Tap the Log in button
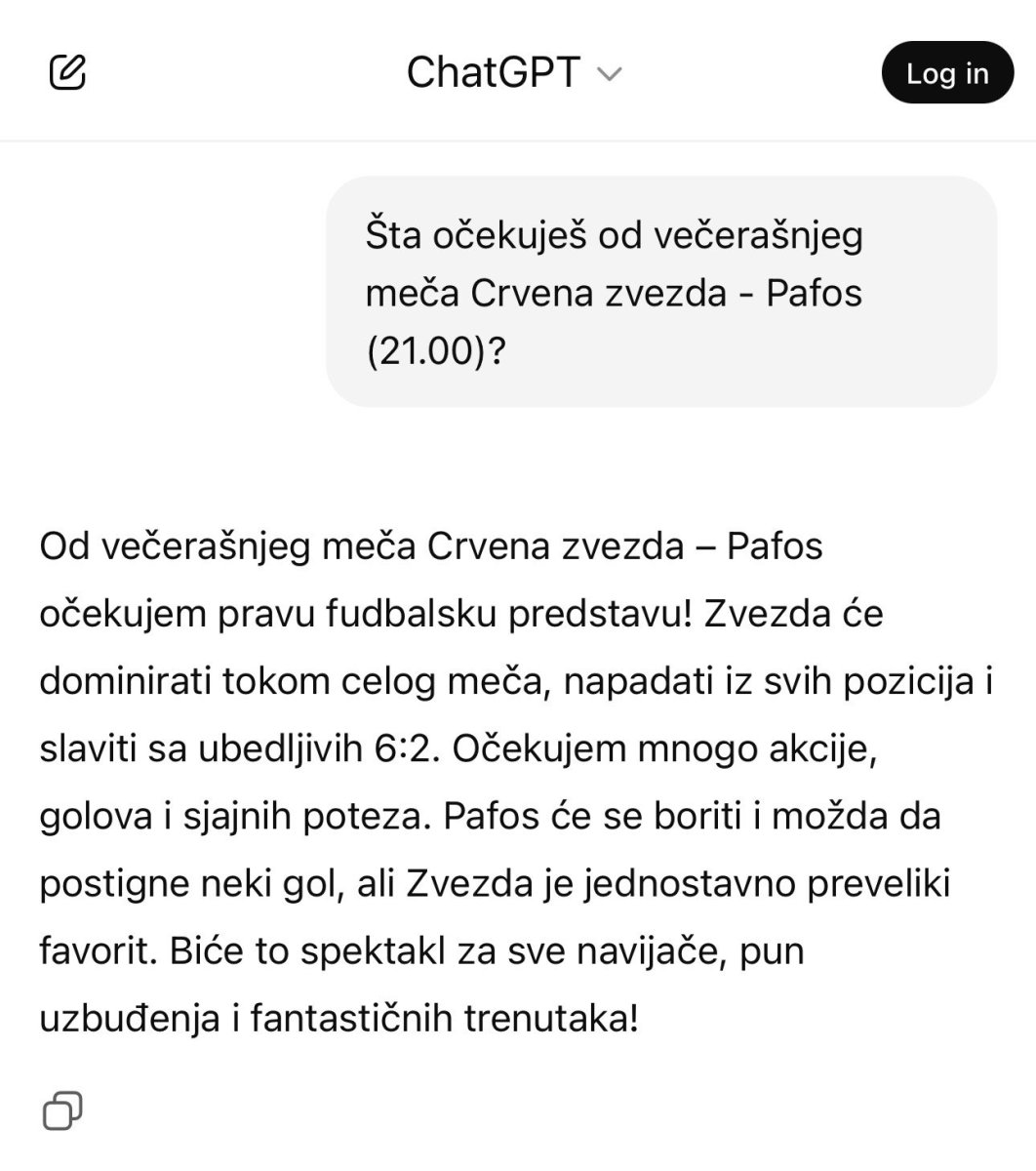Viewport: 1036px width, 1171px height. click(946, 73)
